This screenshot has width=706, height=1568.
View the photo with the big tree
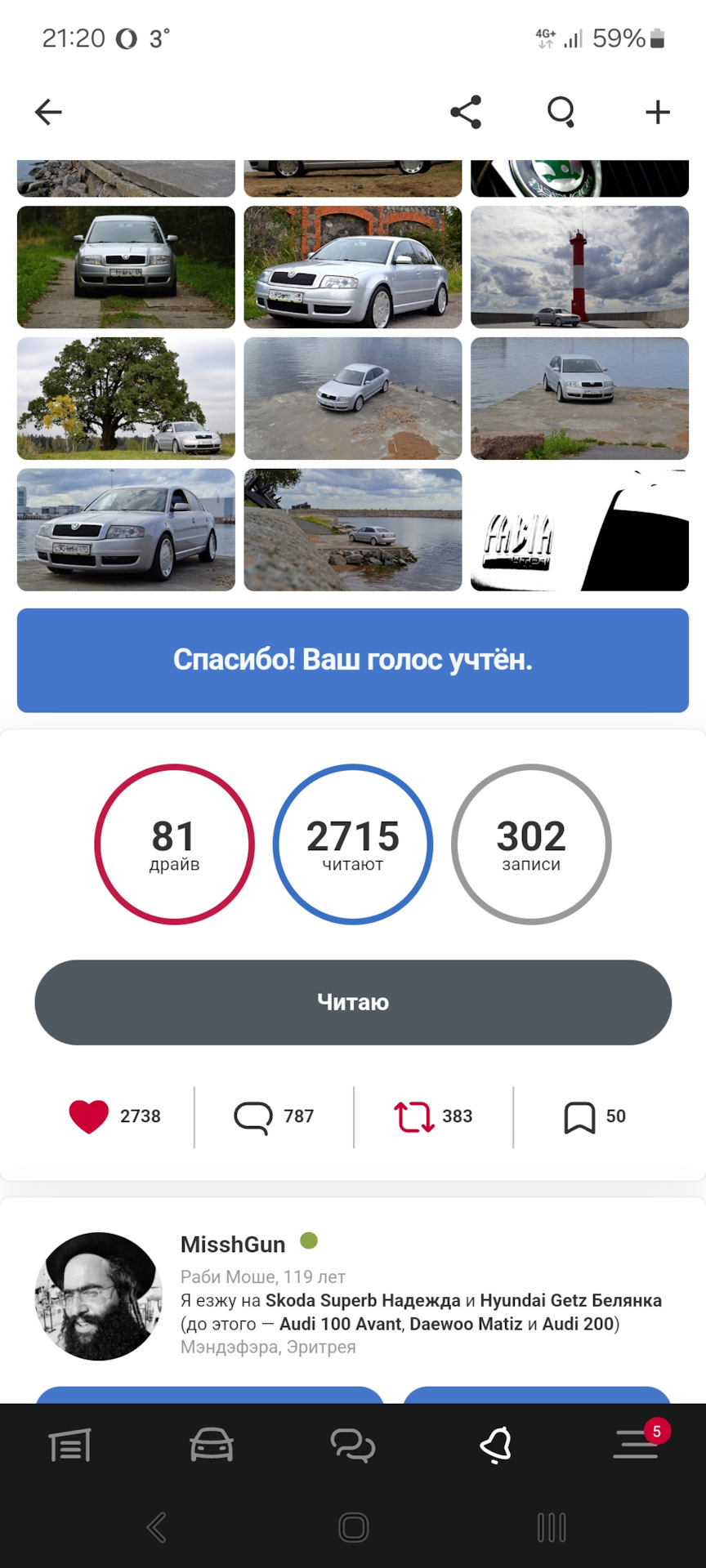[126, 399]
